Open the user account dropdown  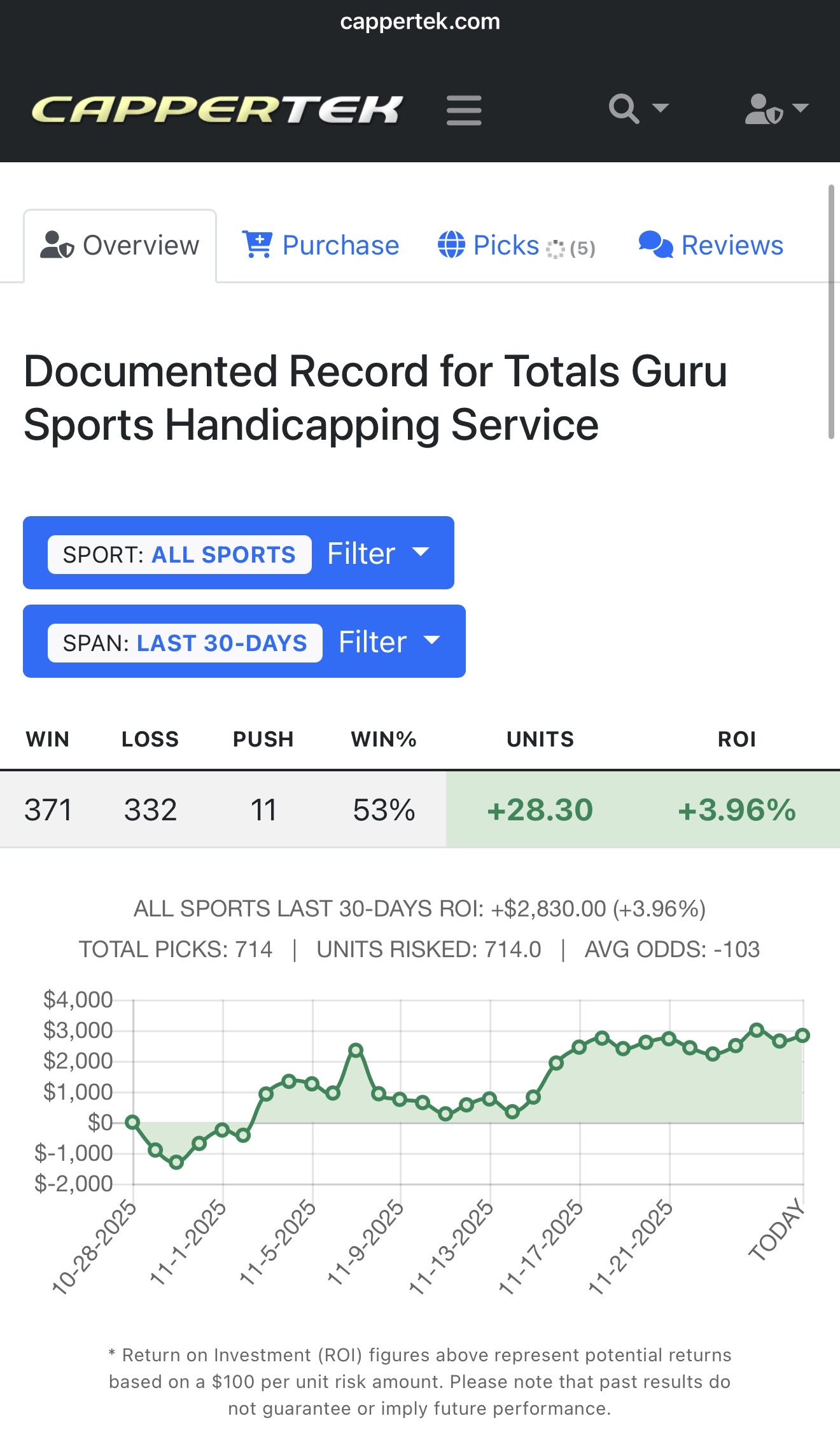pyautogui.click(x=776, y=109)
